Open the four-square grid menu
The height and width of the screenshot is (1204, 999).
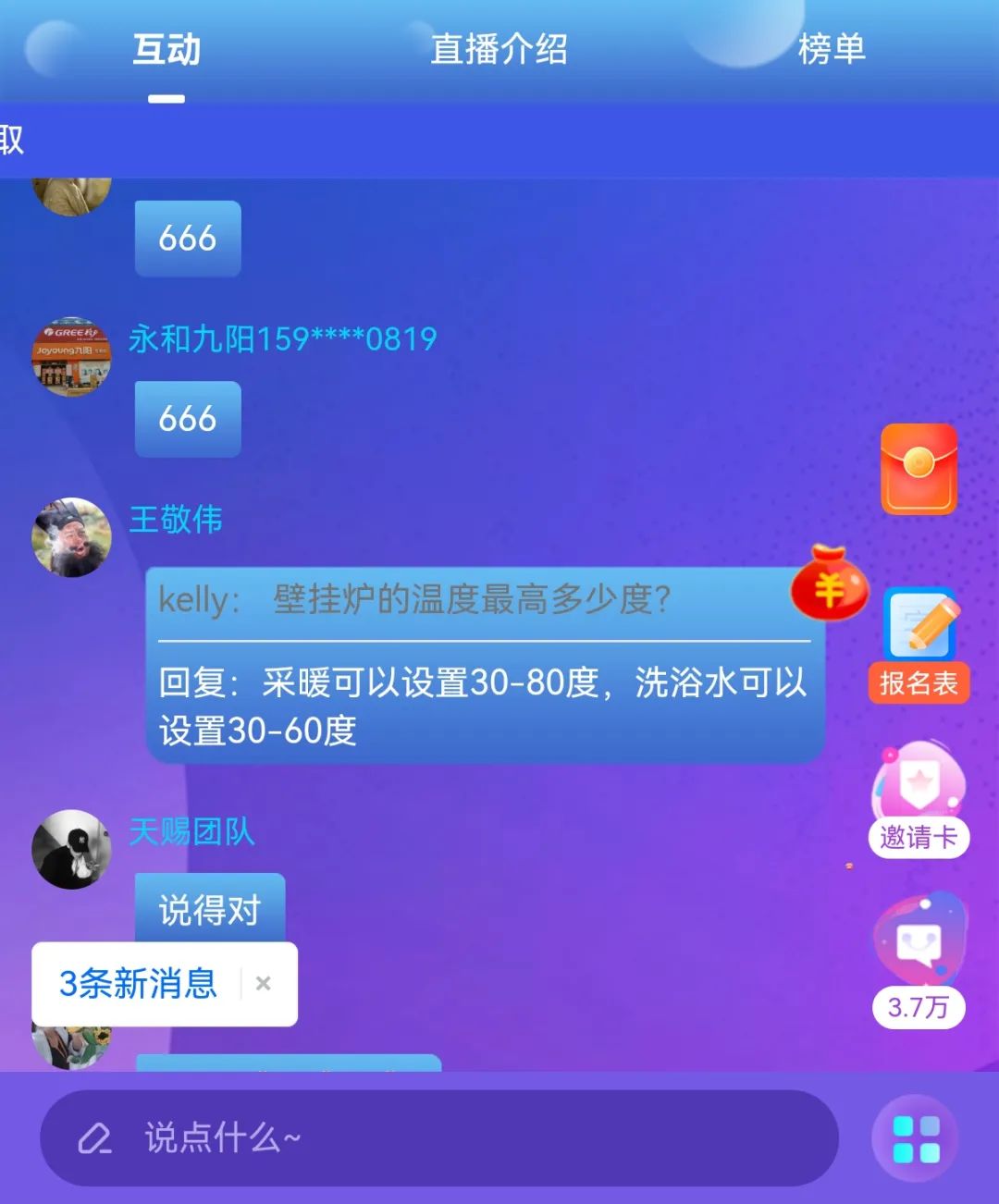(917, 1138)
